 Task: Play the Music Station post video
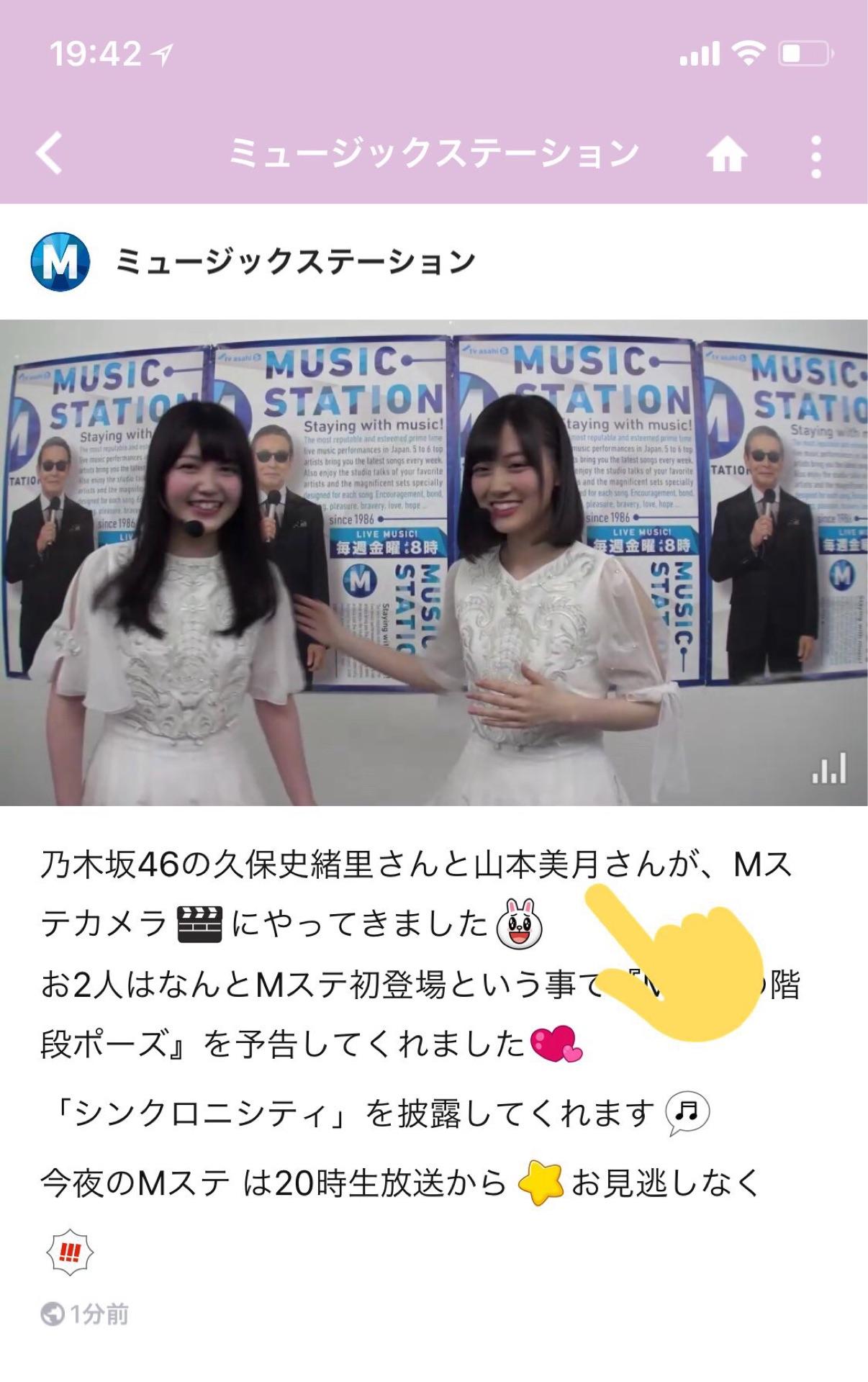(434, 561)
